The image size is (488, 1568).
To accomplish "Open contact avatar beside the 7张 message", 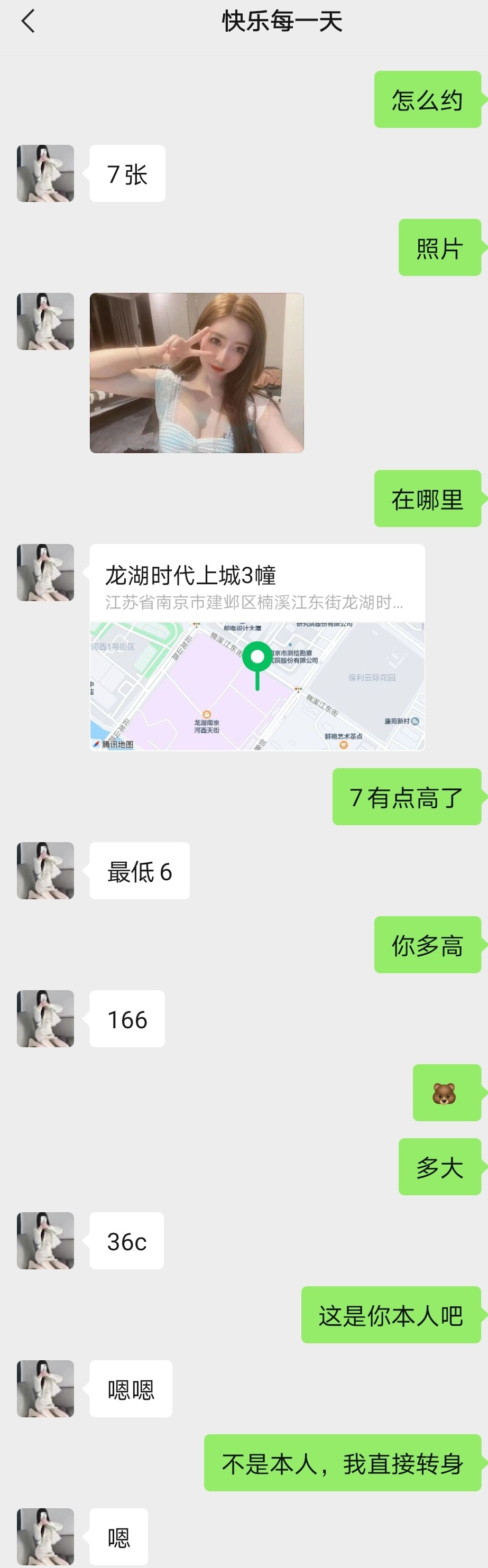I will pos(45,173).
